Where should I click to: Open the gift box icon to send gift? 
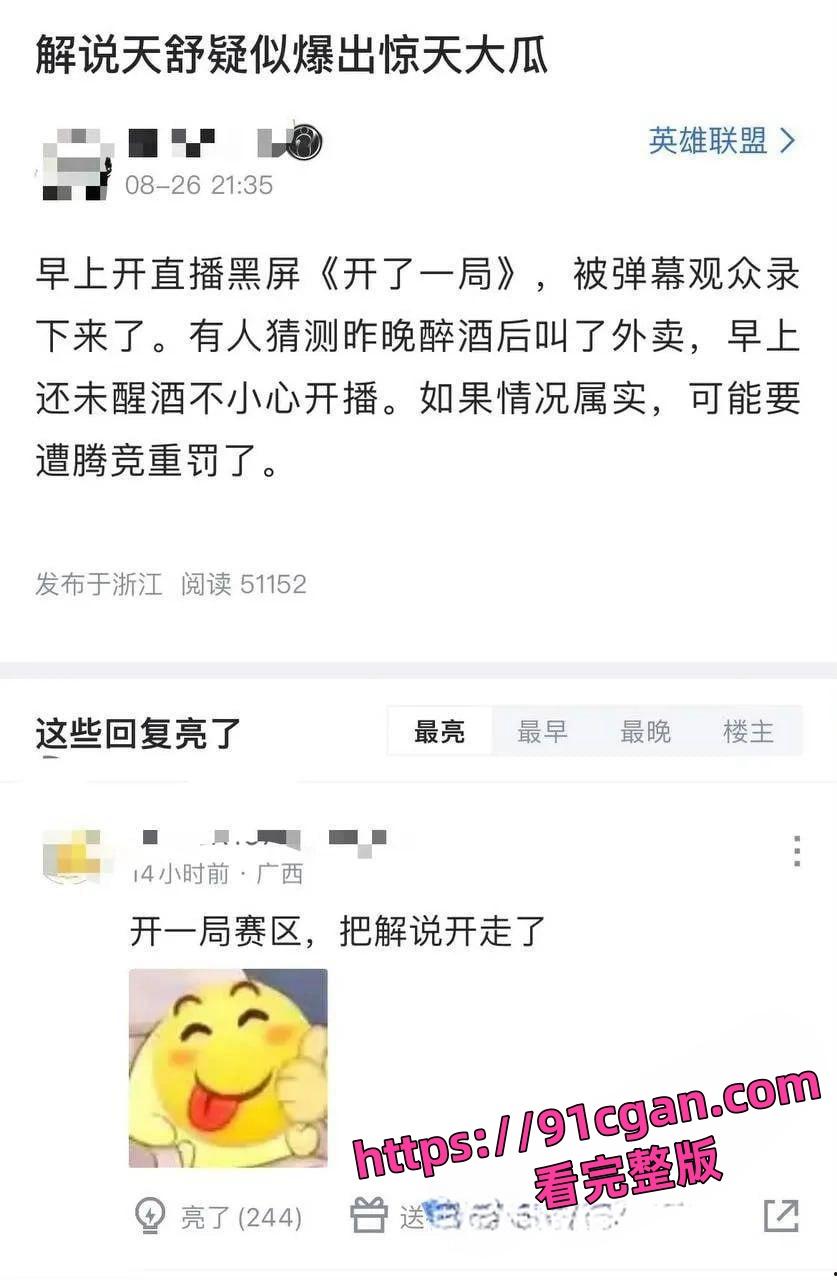pyautogui.click(x=371, y=1216)
